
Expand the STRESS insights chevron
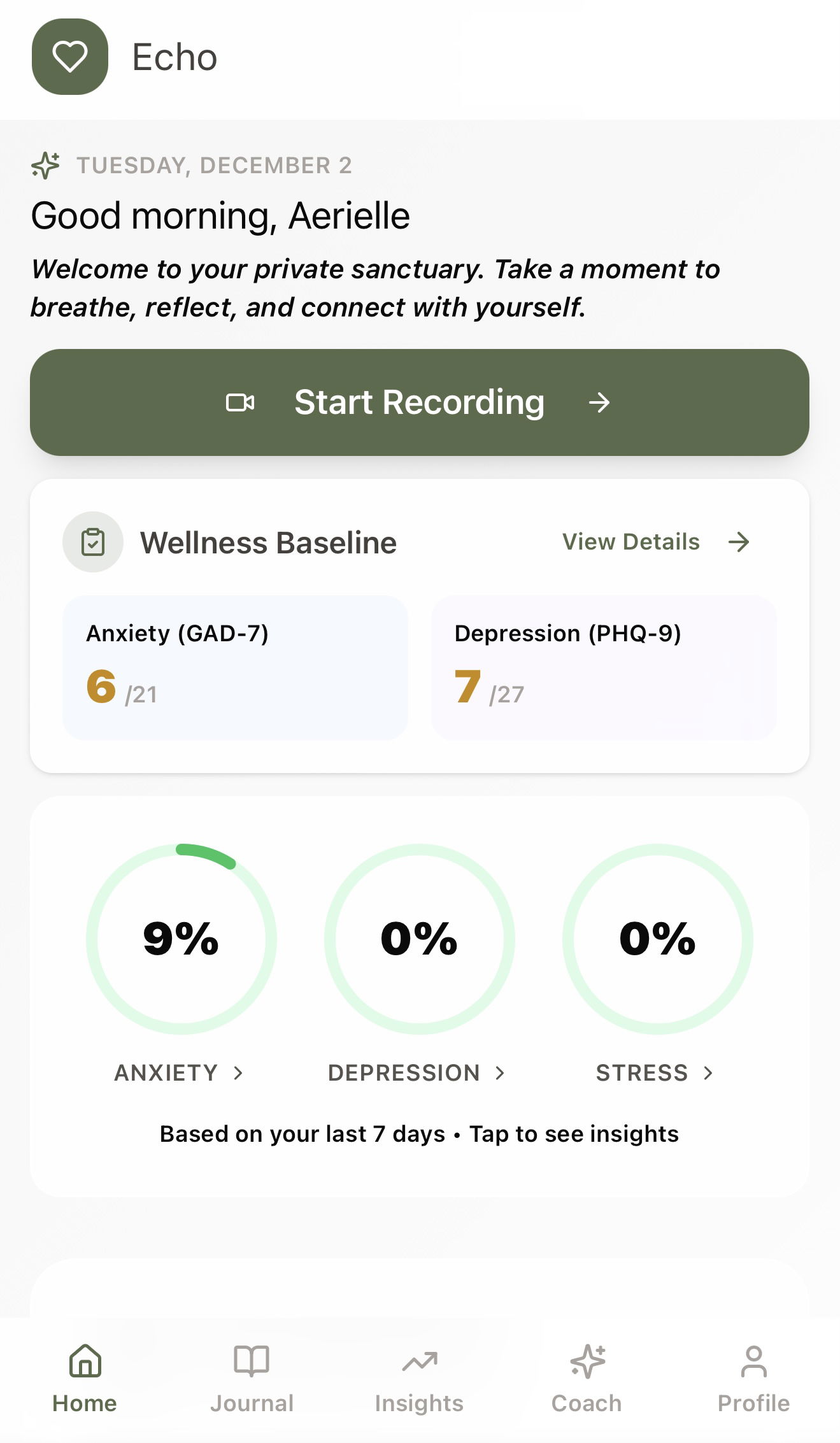point(709,1073)
